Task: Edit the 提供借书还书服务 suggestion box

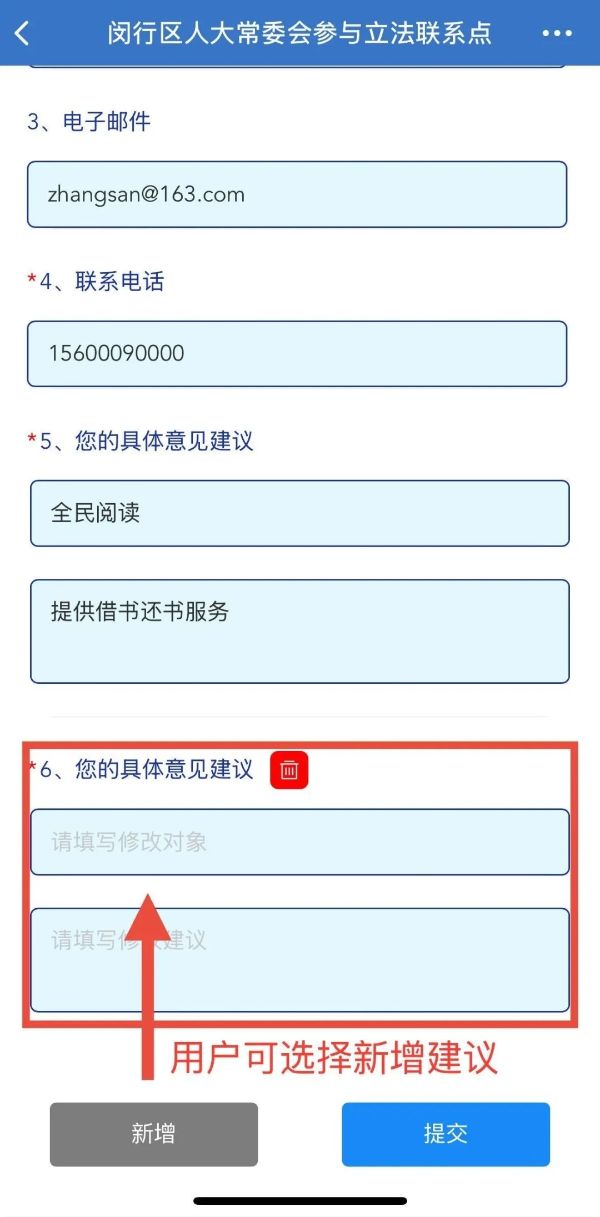Action: click(x=299, y=631)
